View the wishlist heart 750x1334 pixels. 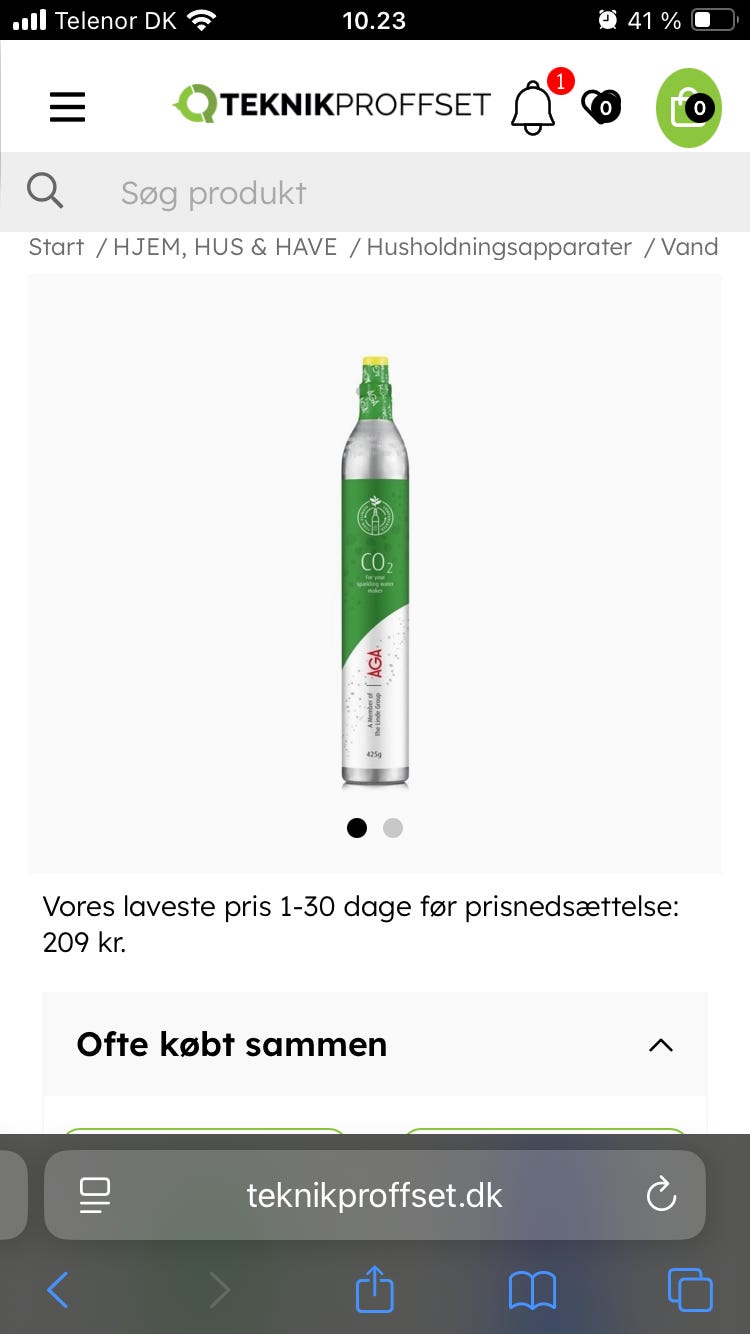pos(601,106)
